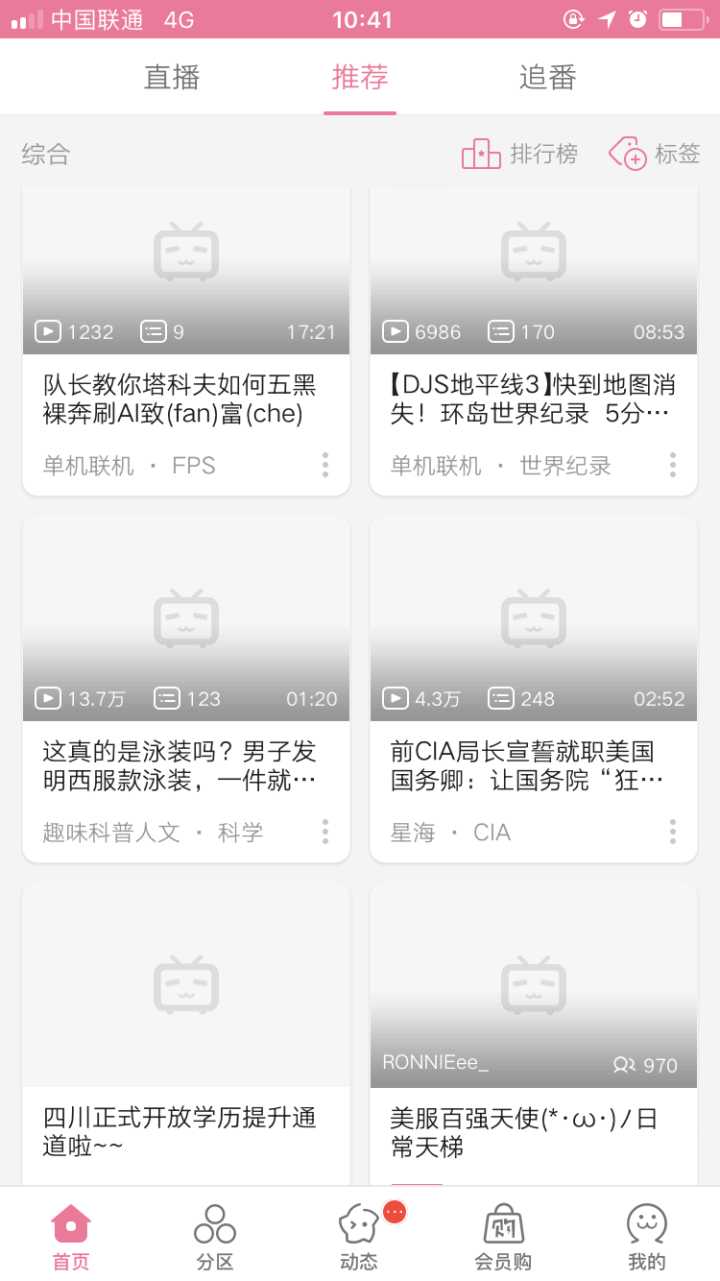
Task: Select the 推荐 tab with pink underline
Action: click(359, 77)
